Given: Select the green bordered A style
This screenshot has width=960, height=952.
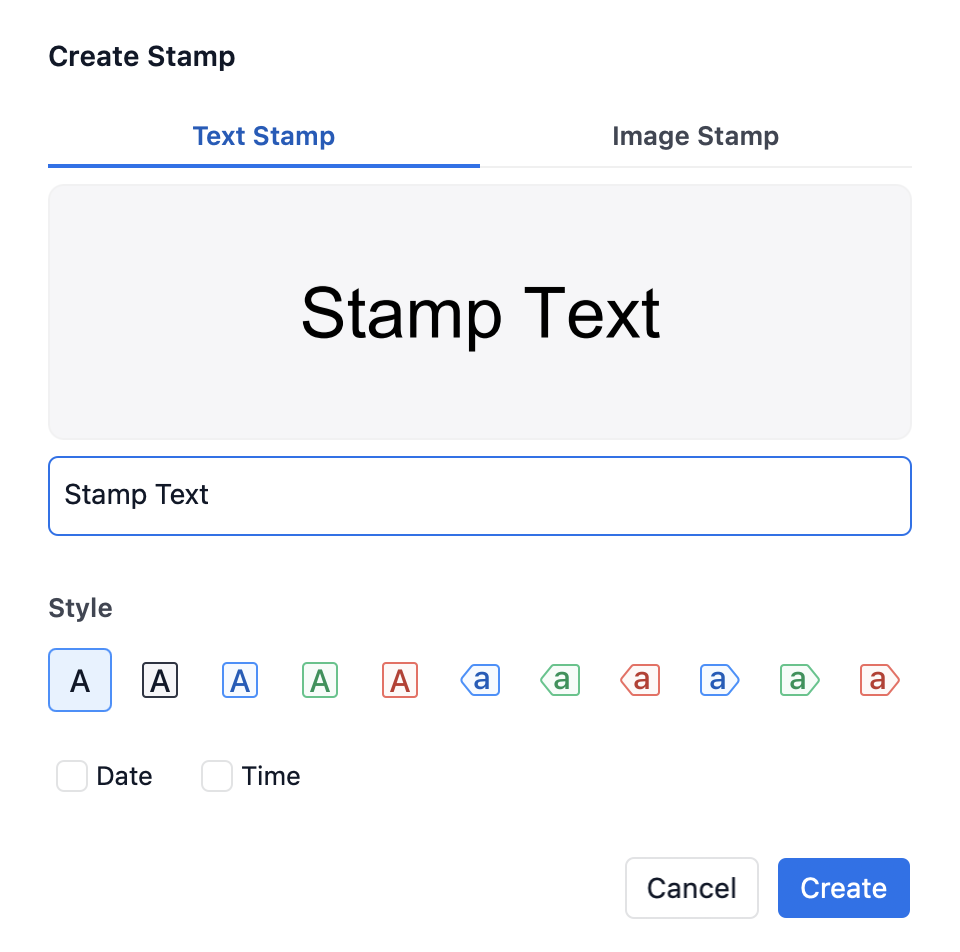Looking at the screenshot, I should 320,680.
